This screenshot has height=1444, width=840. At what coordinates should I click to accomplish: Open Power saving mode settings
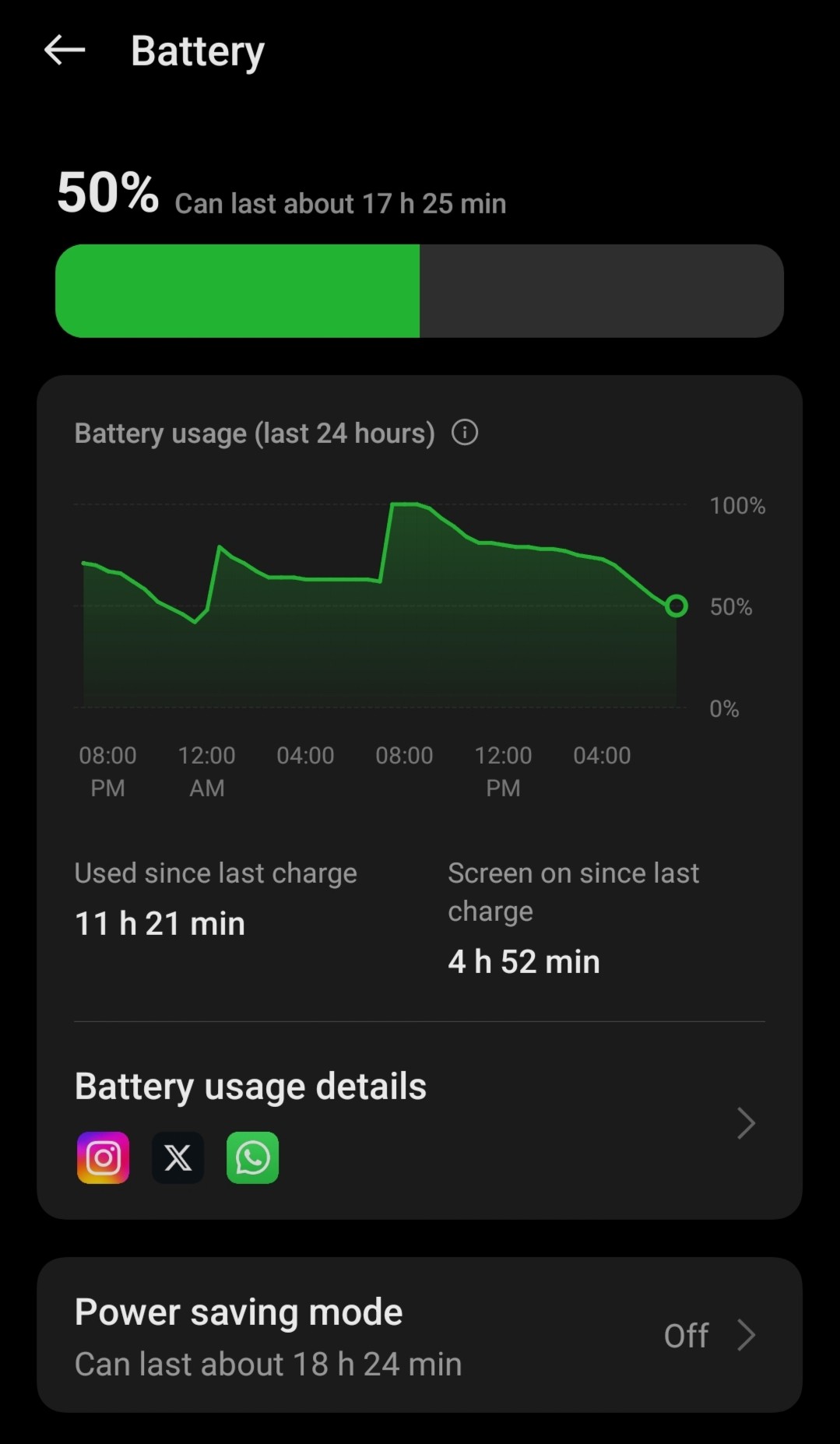pos(419,1336)
